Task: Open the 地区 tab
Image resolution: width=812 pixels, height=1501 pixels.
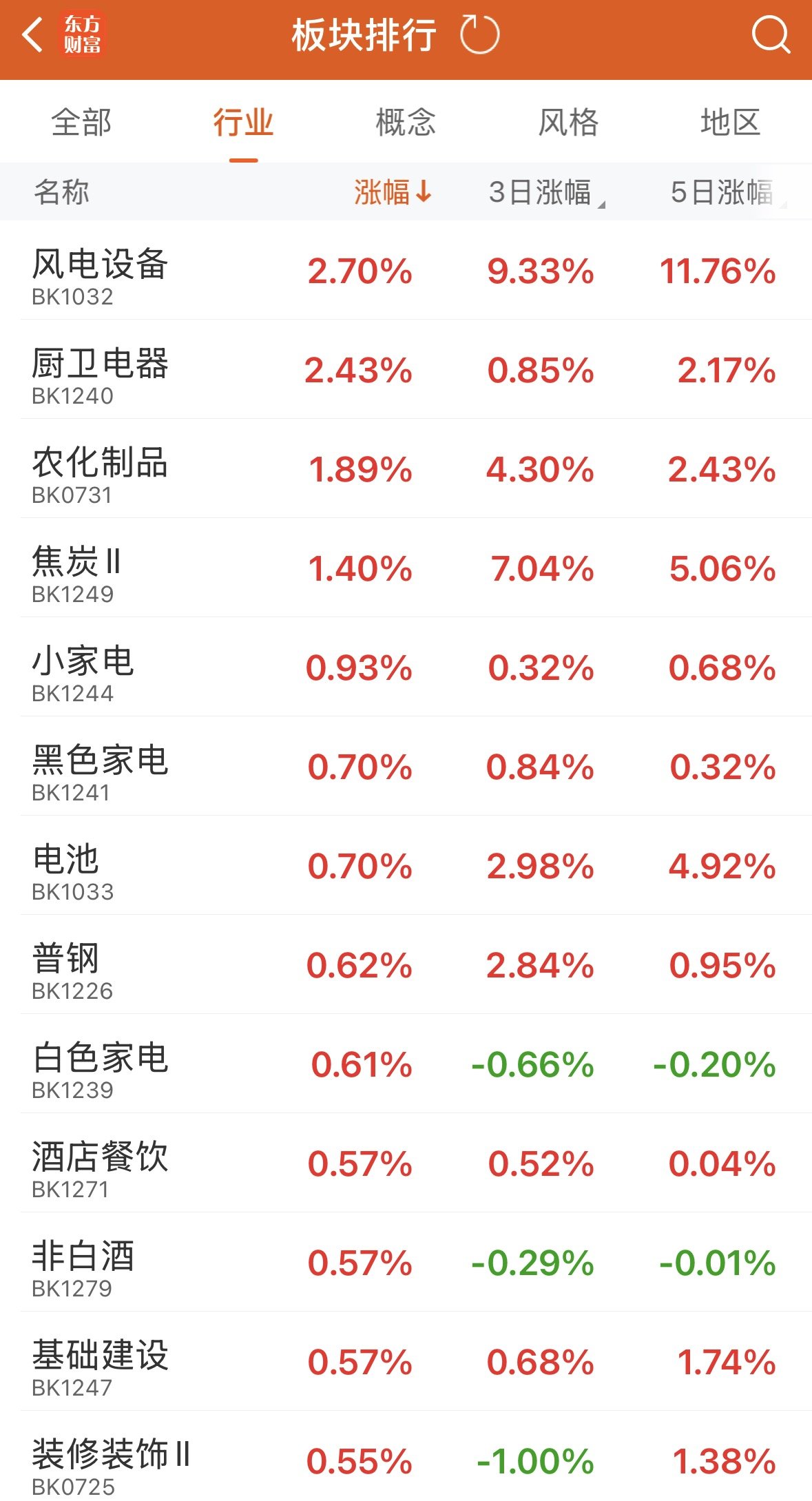Action: [x=730, y=123]
